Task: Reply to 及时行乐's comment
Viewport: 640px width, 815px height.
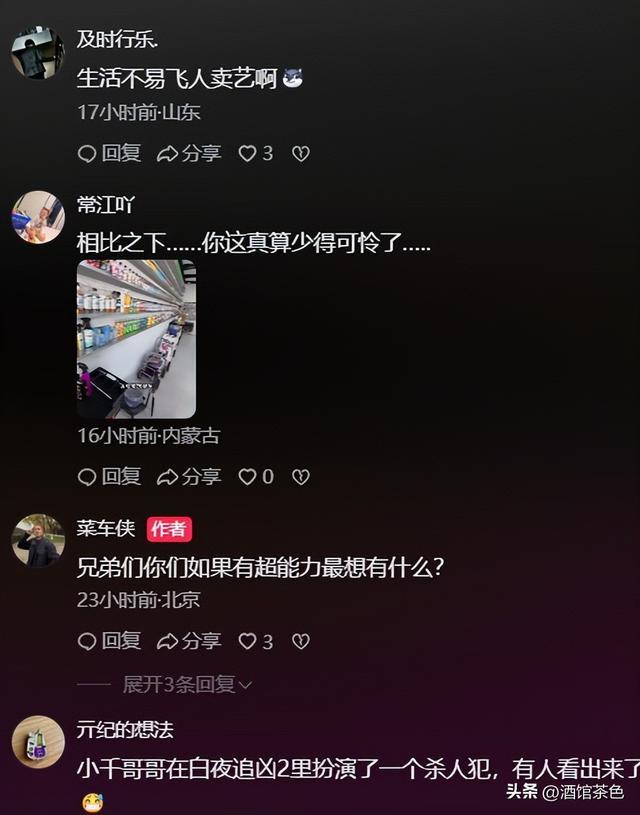Action: [x=110, y=153]
